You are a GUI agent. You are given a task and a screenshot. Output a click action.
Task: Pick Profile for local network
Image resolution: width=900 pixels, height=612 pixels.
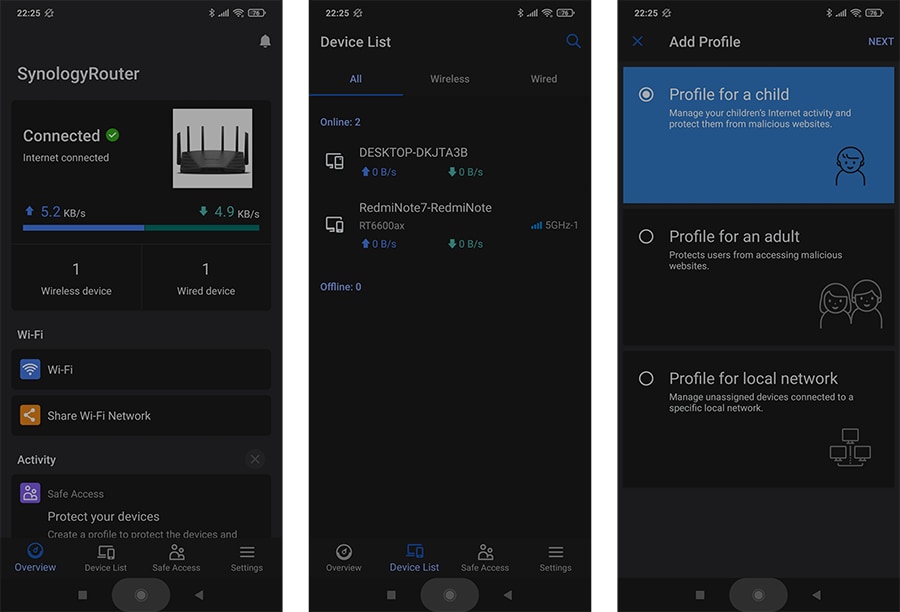[758, 418]
